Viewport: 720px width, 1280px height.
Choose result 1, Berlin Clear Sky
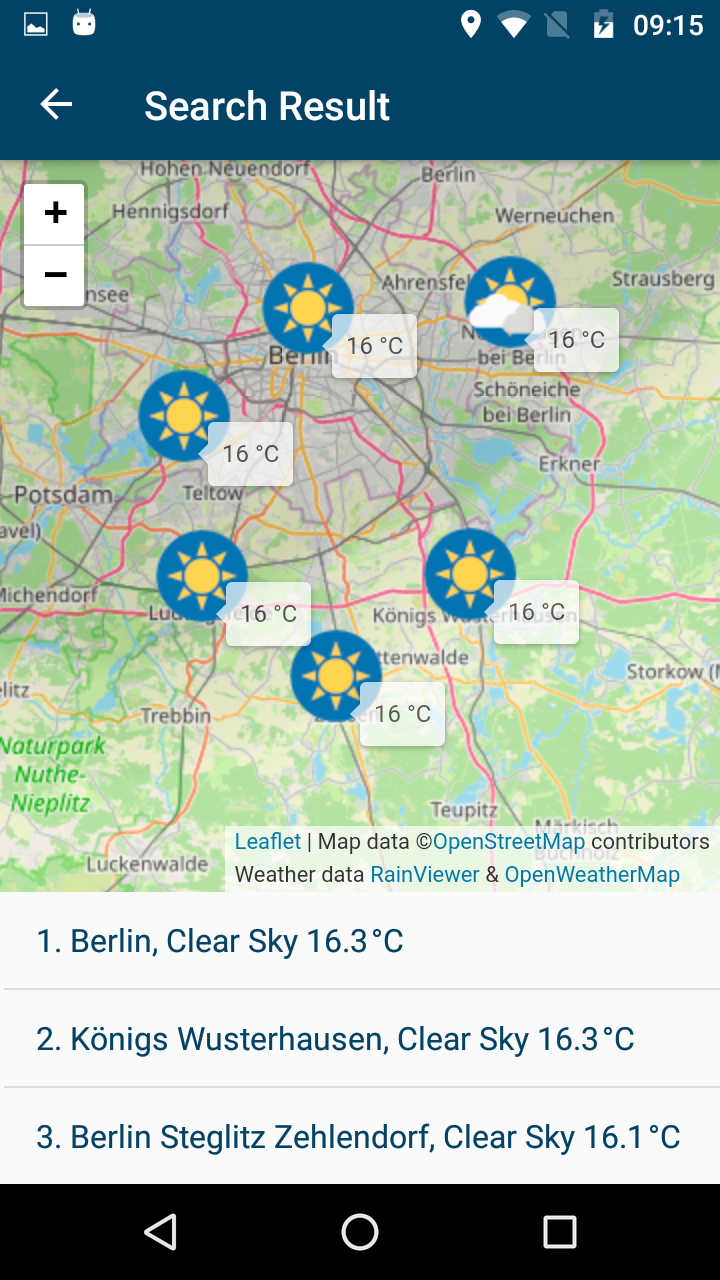[x=360, y=941]
